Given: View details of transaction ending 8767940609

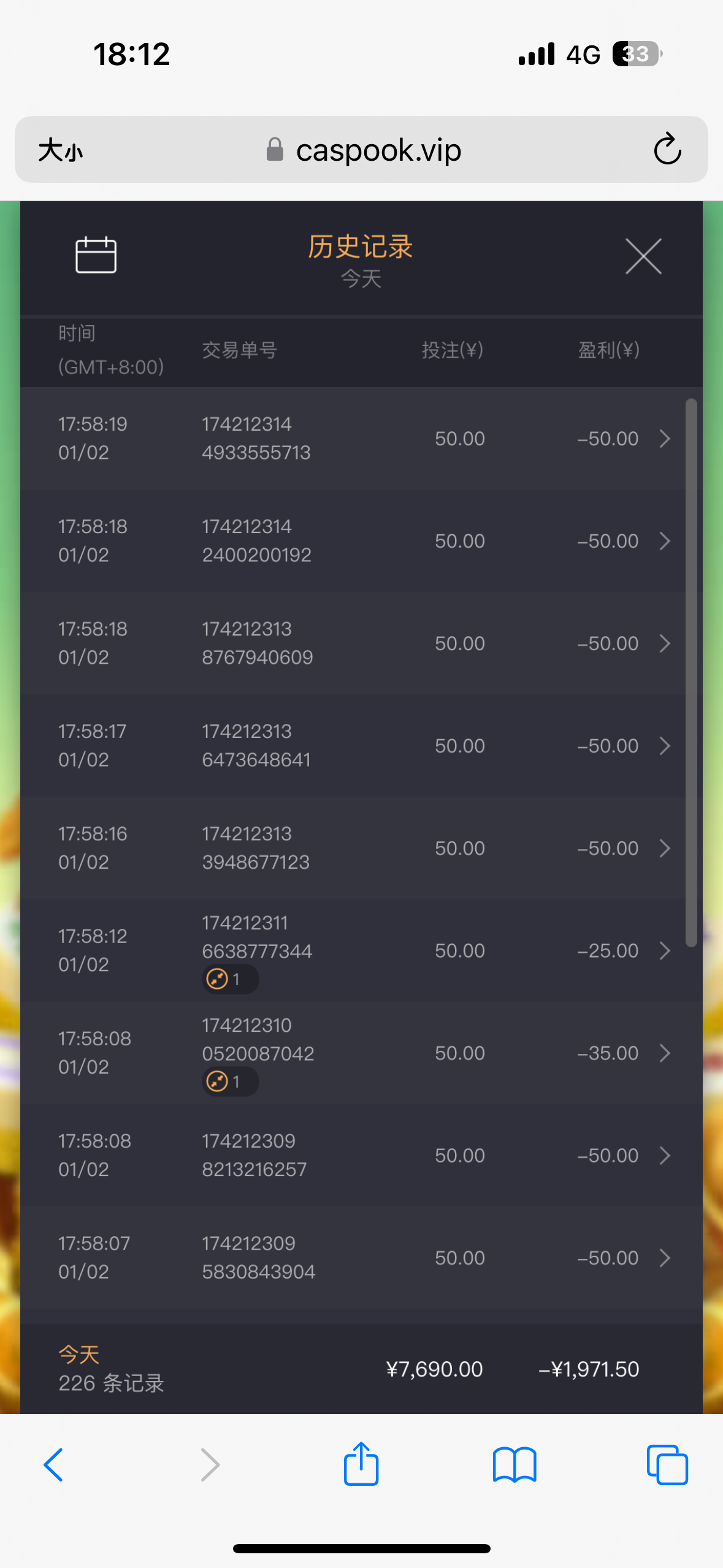Looking at the screenshot, I should point(664,644).
